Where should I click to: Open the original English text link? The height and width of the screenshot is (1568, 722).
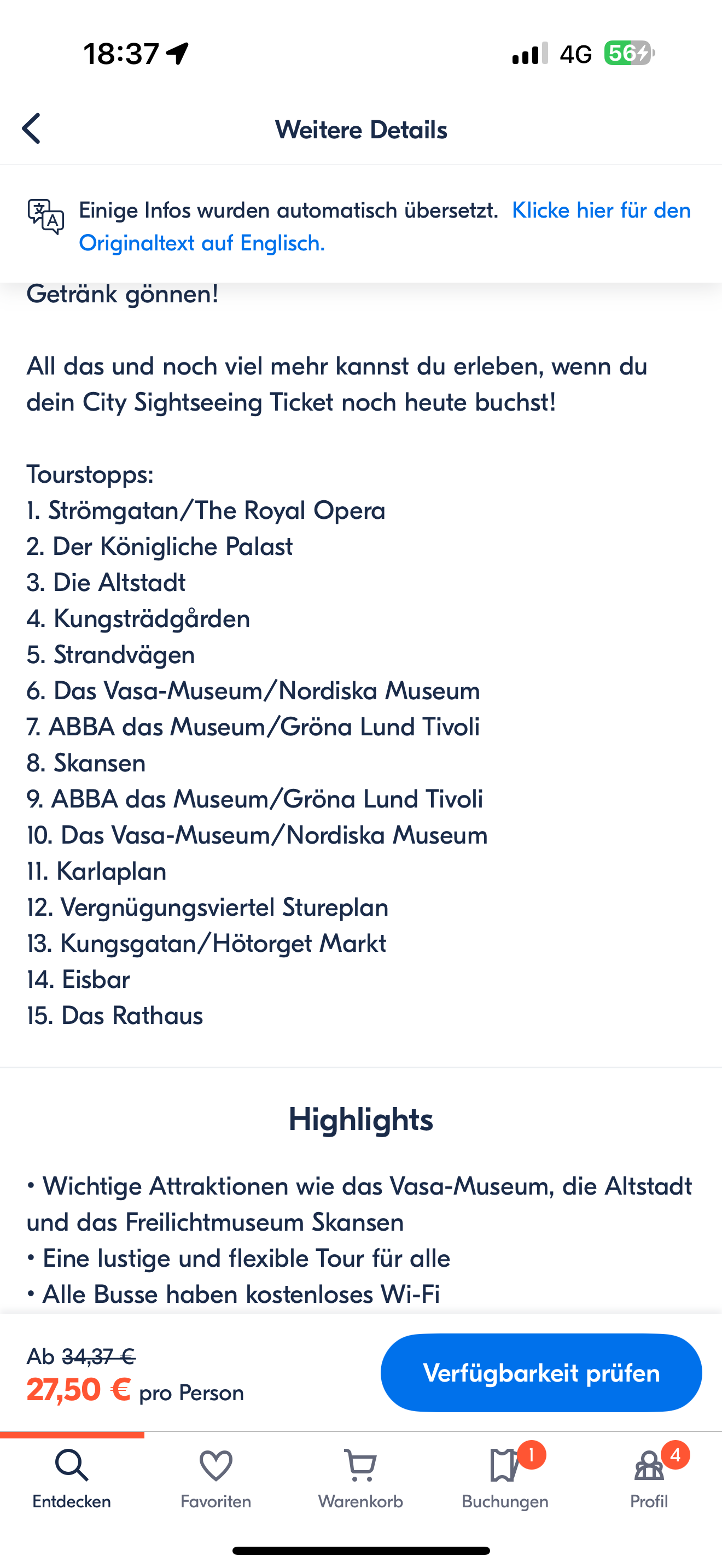tap(385, 226)
